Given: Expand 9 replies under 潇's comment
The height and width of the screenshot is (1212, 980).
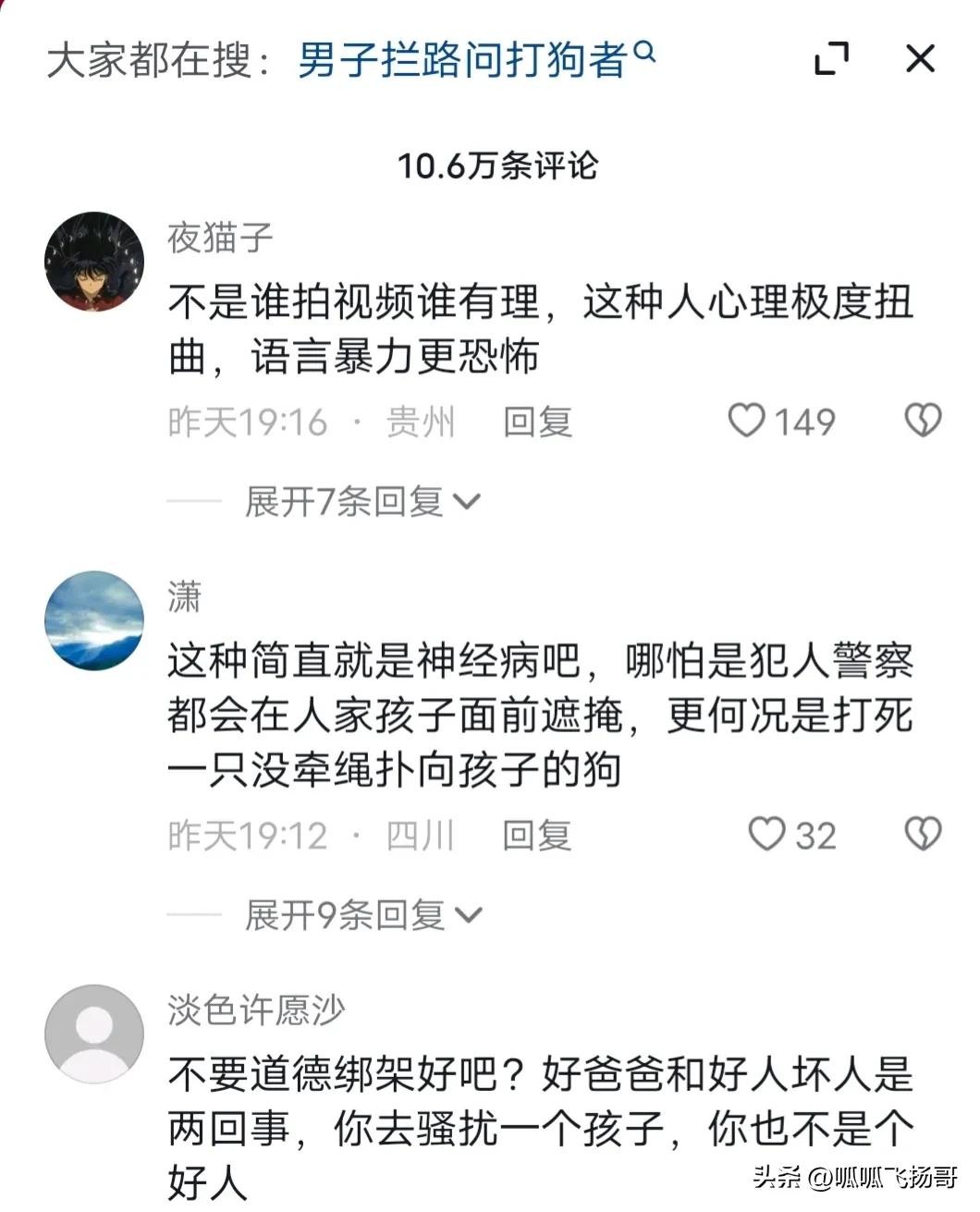Looking at the screenshot, I should click(362, 915).
